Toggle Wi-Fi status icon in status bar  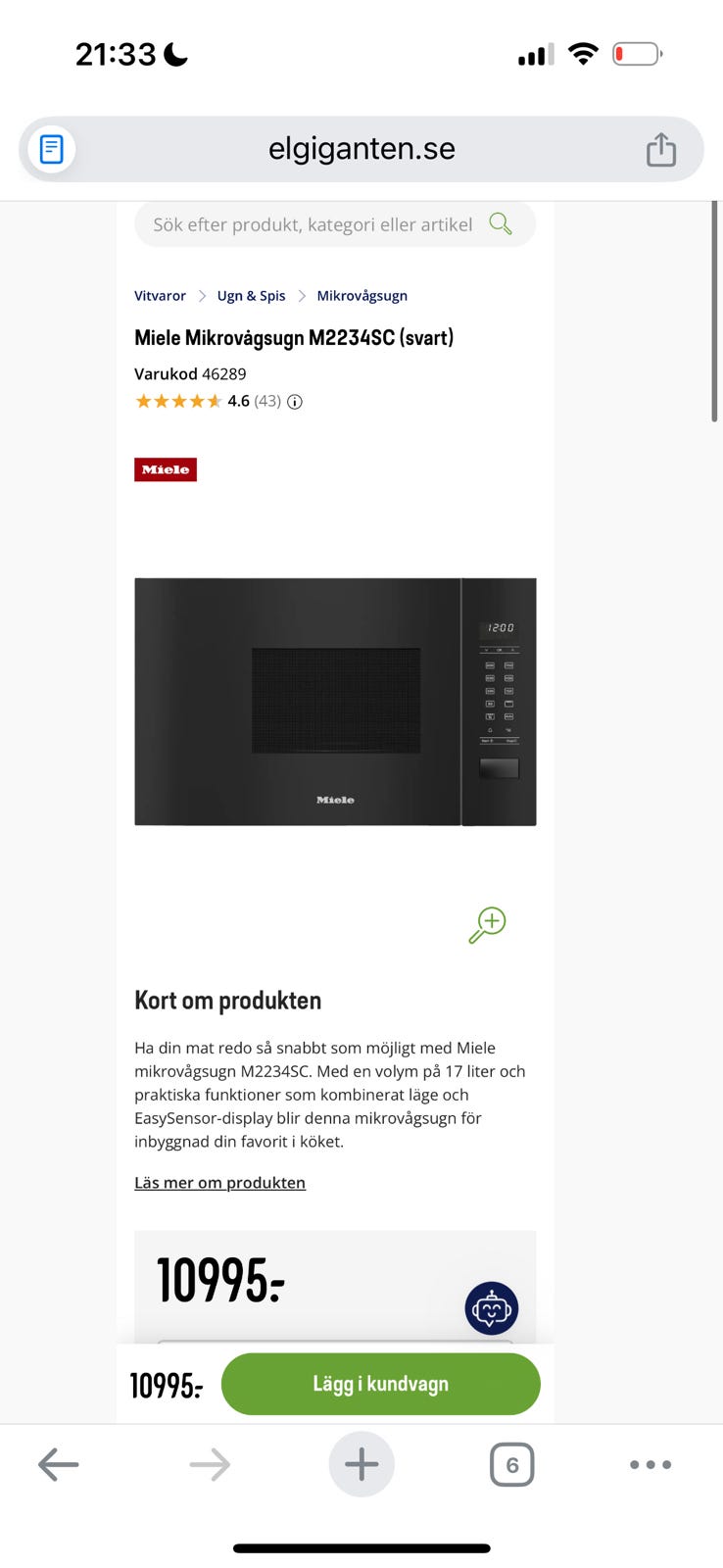(x=583, y=54)
